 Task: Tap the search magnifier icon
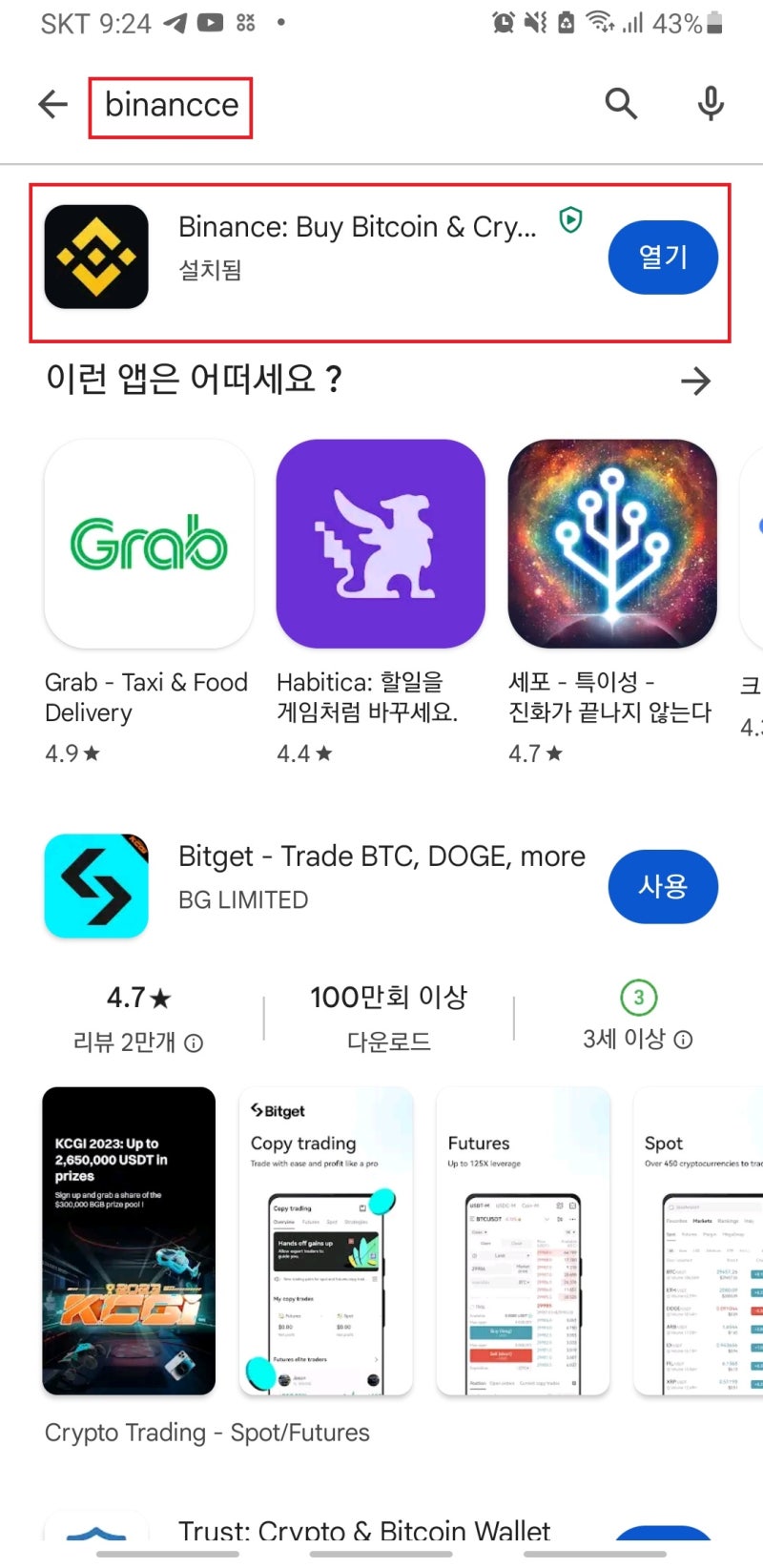[x=621, y=105]
